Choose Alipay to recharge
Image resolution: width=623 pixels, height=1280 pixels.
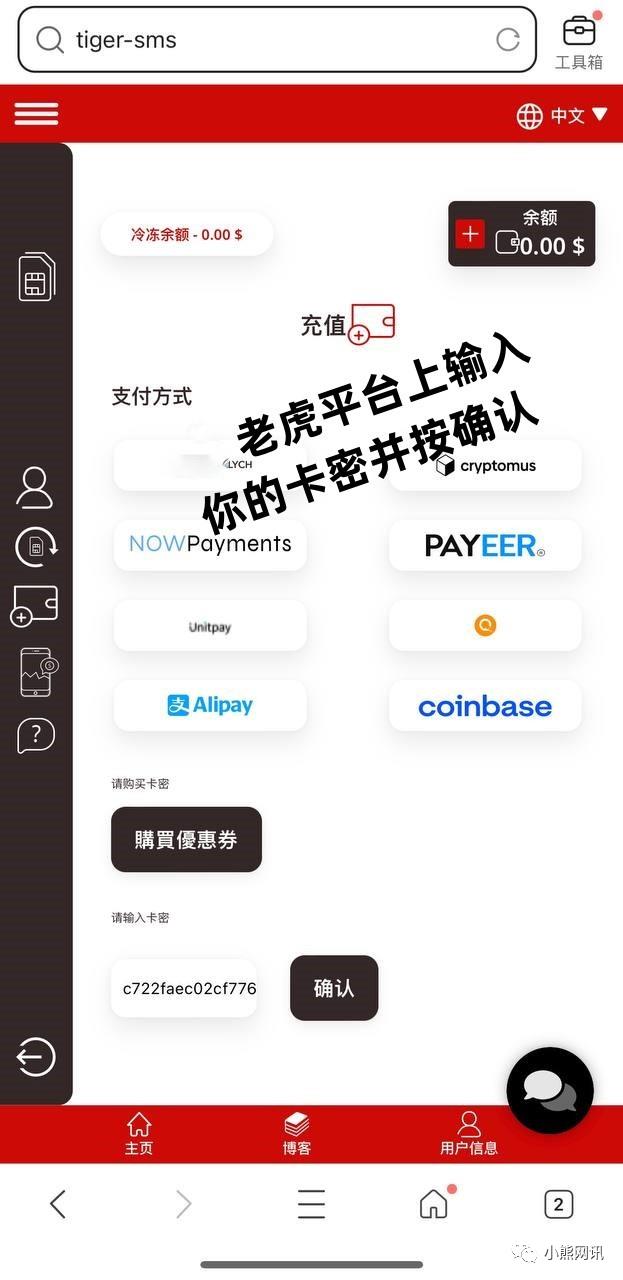pyautogui.click(x=210, y=706)
